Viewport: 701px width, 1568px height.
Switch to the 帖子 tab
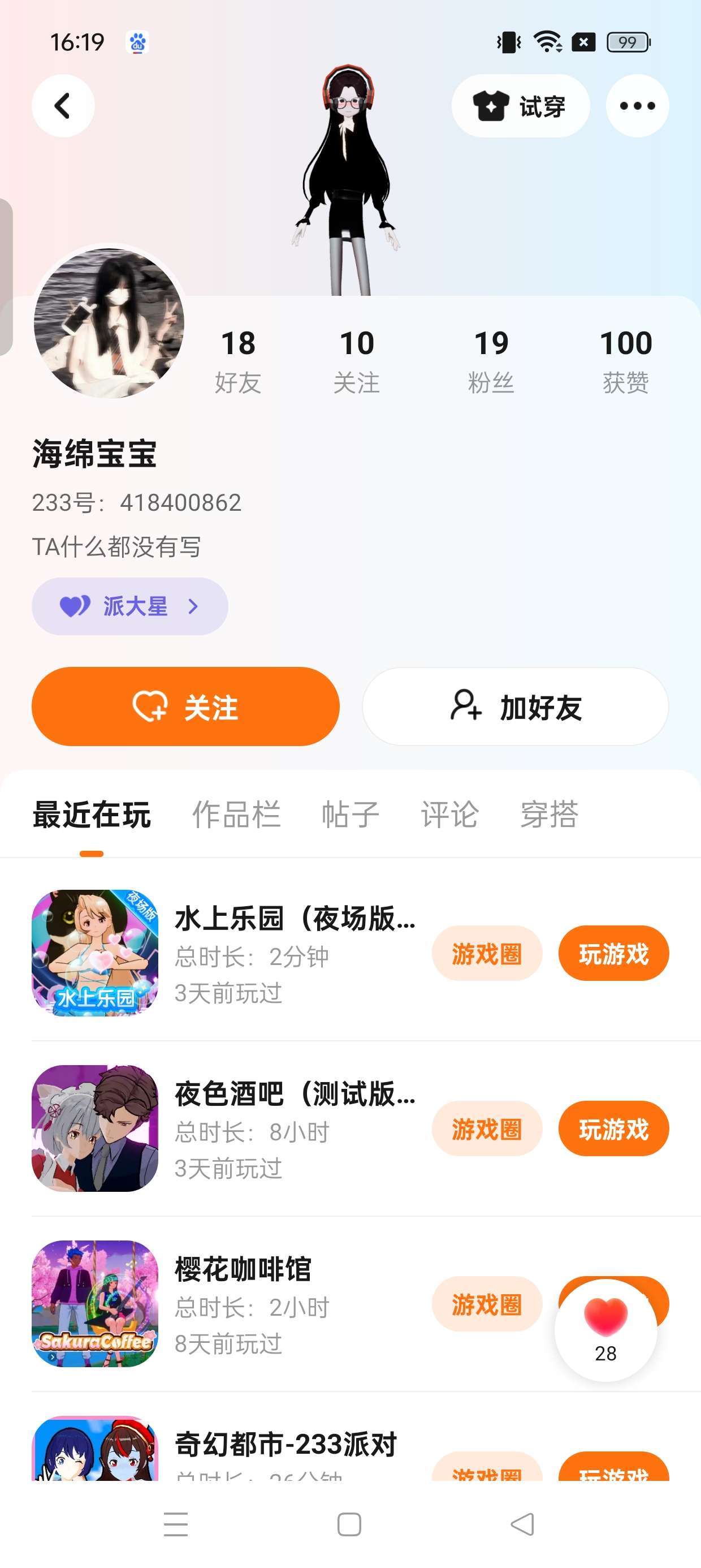[x=350, y=814]
